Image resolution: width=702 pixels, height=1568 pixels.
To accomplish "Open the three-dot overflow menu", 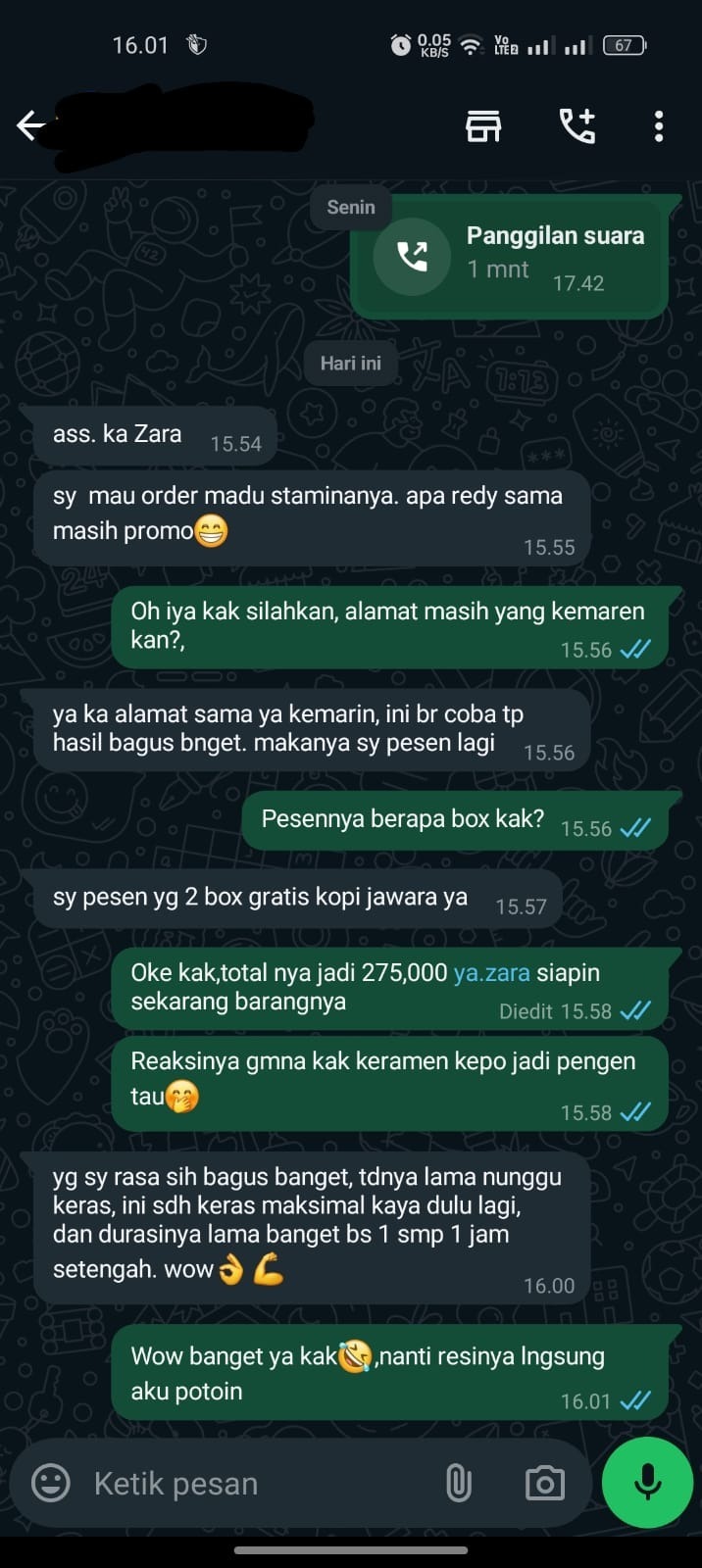I will coord(659,125).
